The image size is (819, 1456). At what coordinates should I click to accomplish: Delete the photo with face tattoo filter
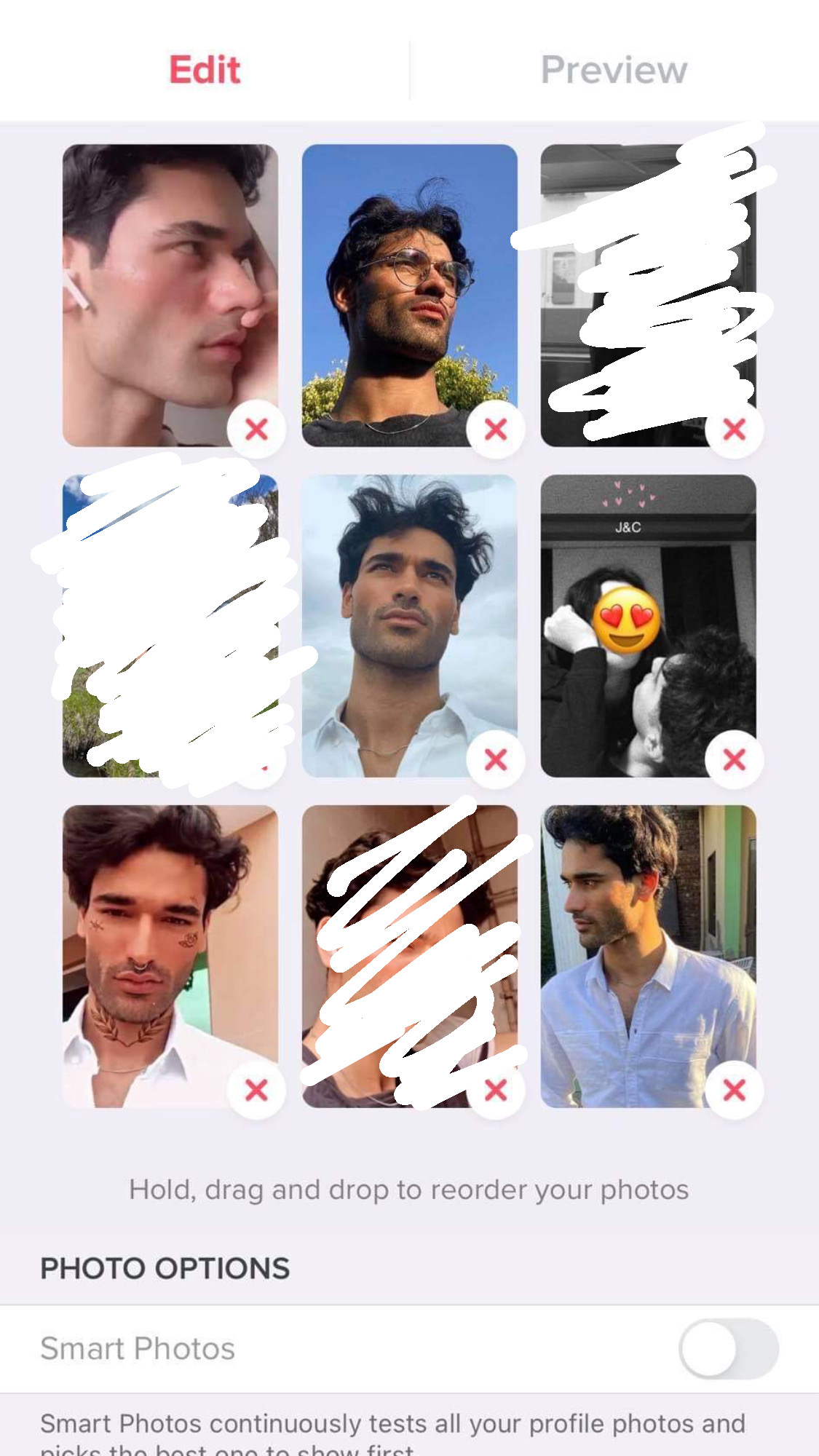click(256, 1090)
